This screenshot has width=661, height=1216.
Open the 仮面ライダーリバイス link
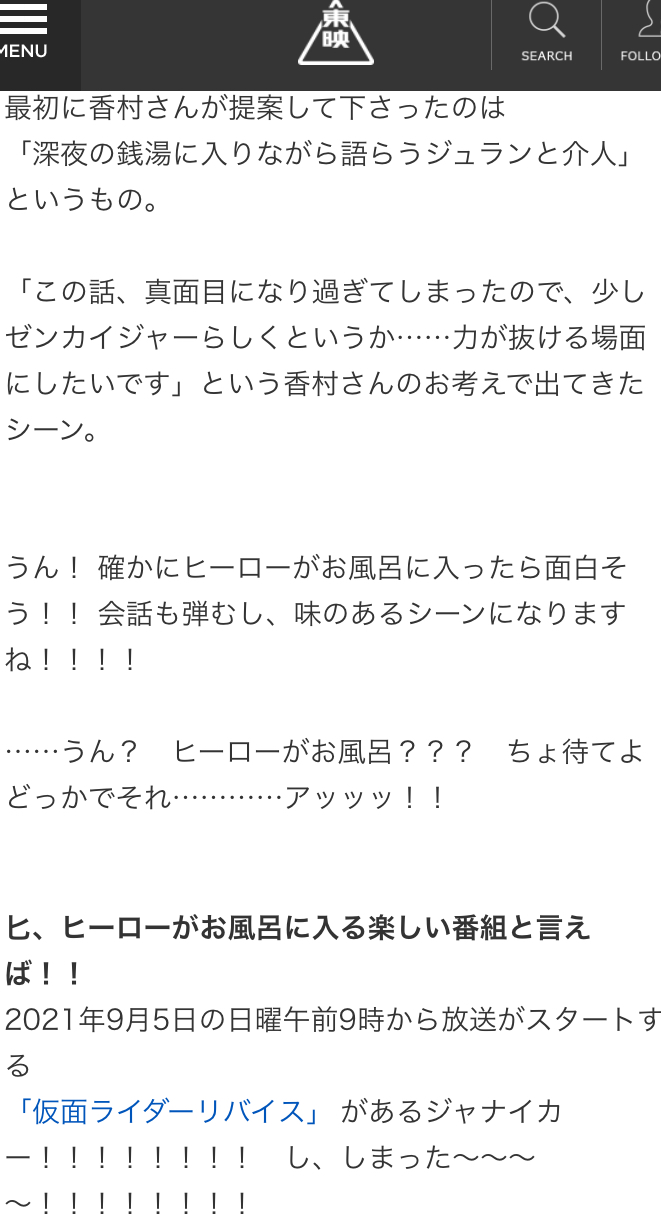(x=169, y=1112)
